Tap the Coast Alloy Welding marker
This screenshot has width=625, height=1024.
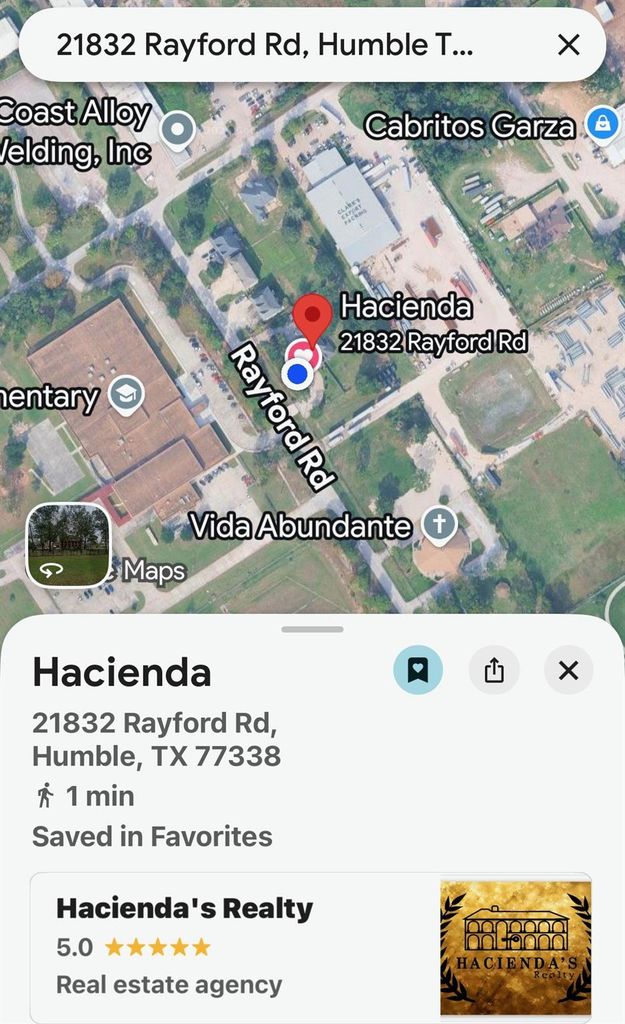[x=178, y=130]
